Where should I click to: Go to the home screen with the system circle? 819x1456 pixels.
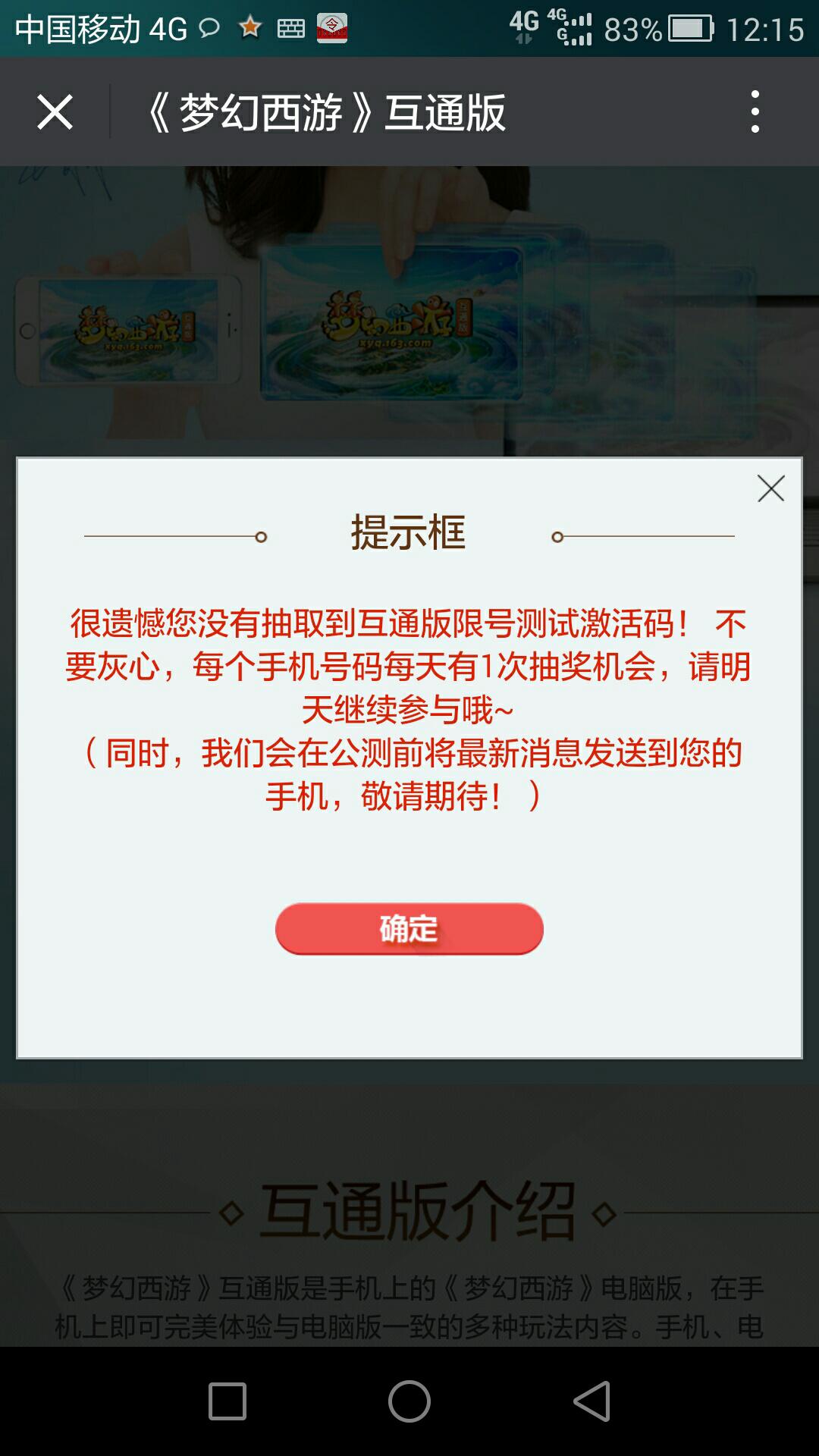click(409, 1401)
